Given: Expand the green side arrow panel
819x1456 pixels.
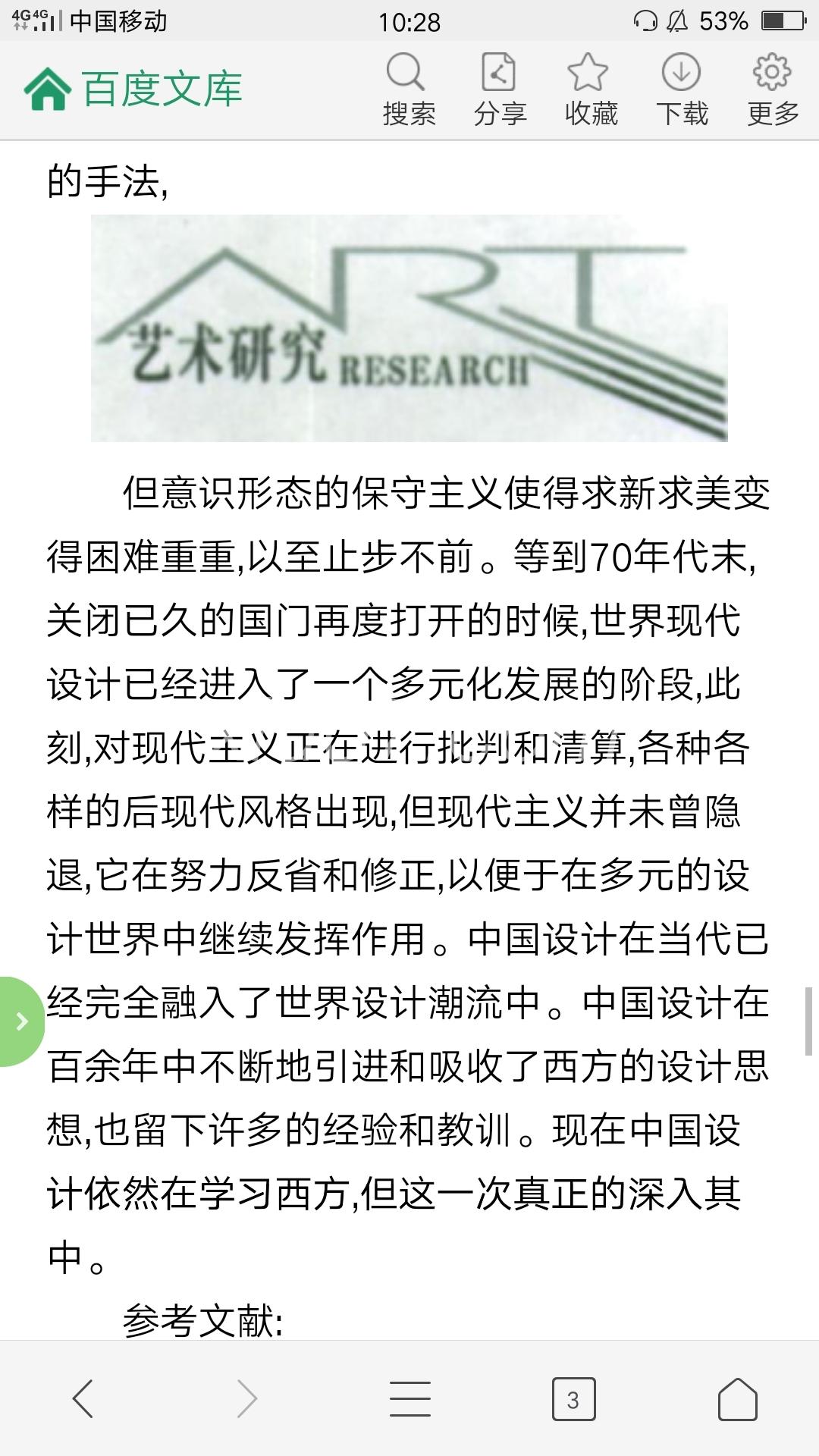Looking at the screenshot, I should point(20,1021).
